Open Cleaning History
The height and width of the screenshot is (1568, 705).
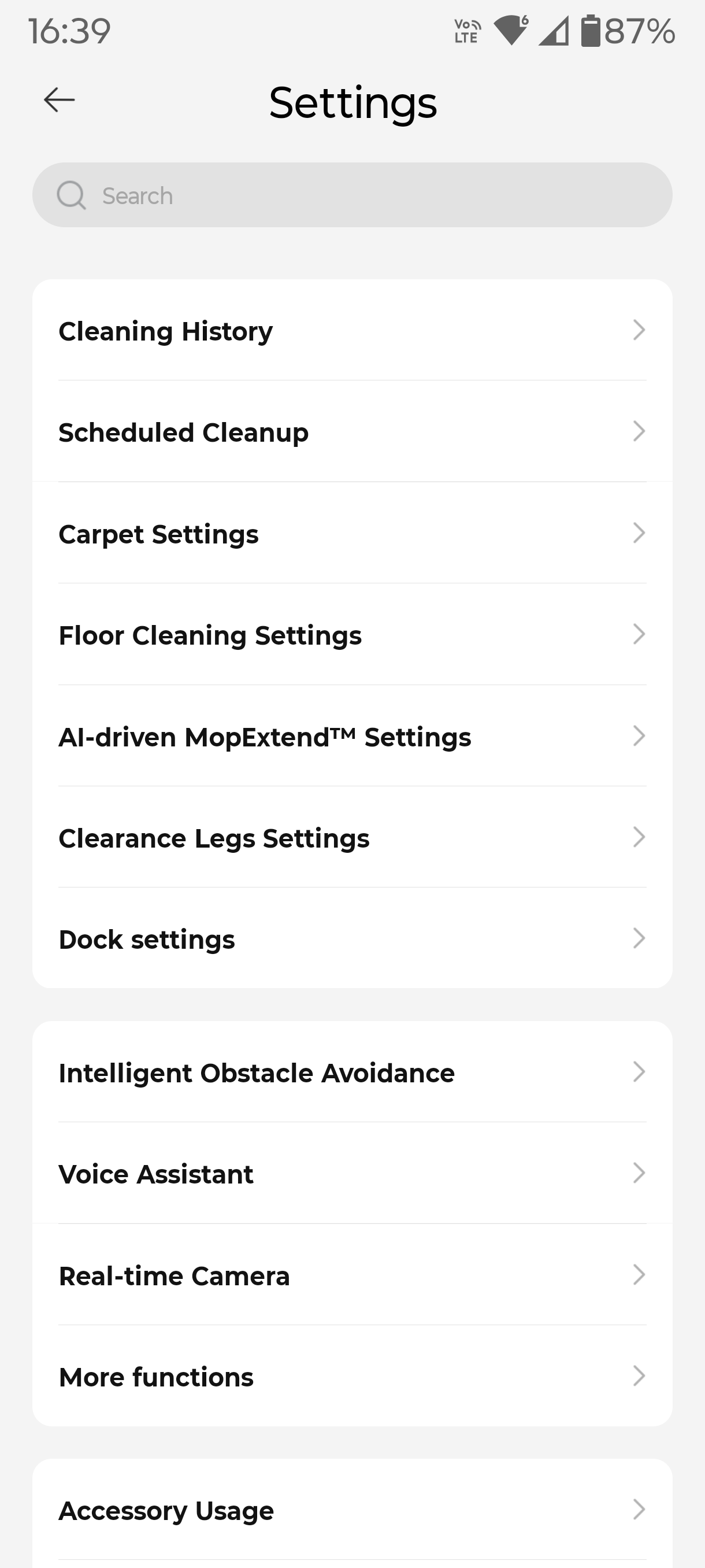pyautogui.click(x=352, y=331)
